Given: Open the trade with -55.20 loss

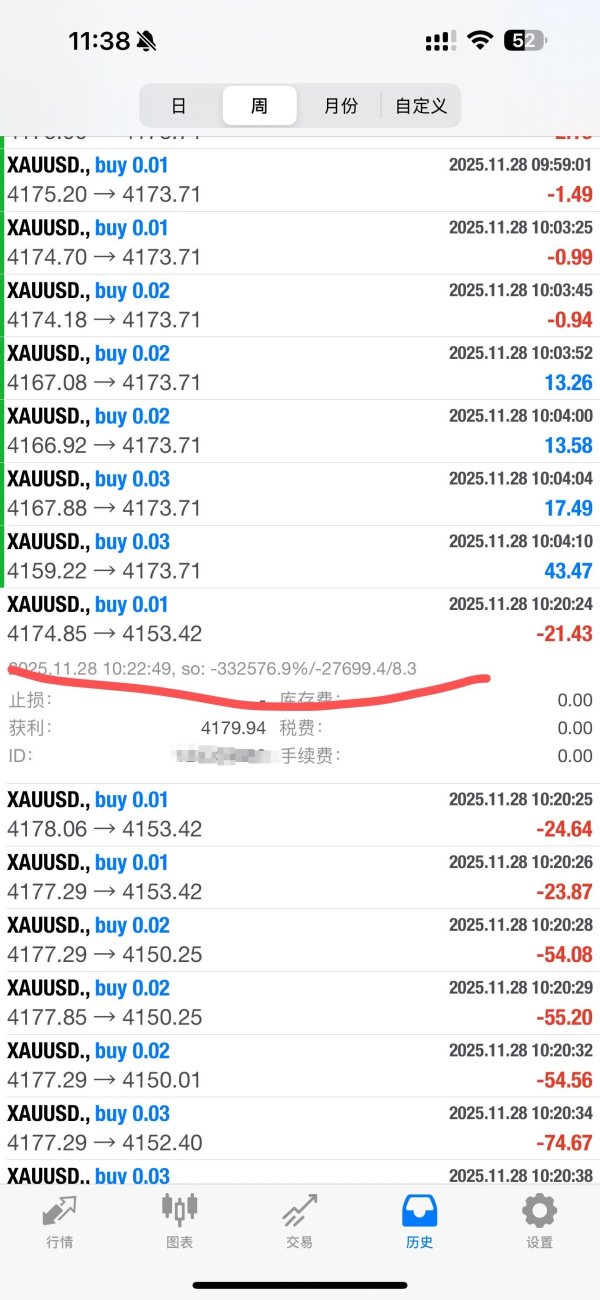Looking at the screenshot, I should click(300, 1002).
